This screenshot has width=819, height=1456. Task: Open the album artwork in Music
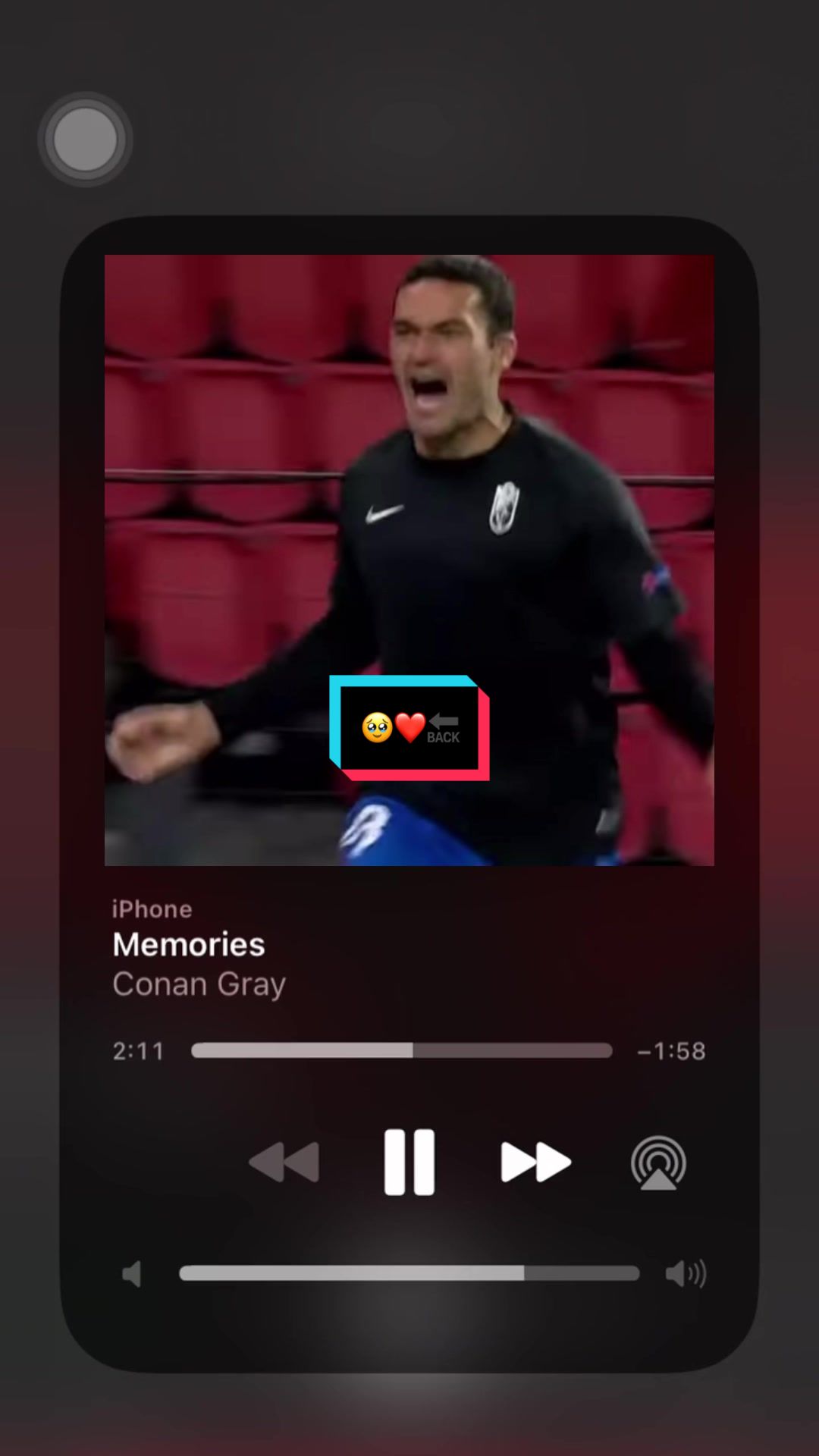(x=409, y=560)
